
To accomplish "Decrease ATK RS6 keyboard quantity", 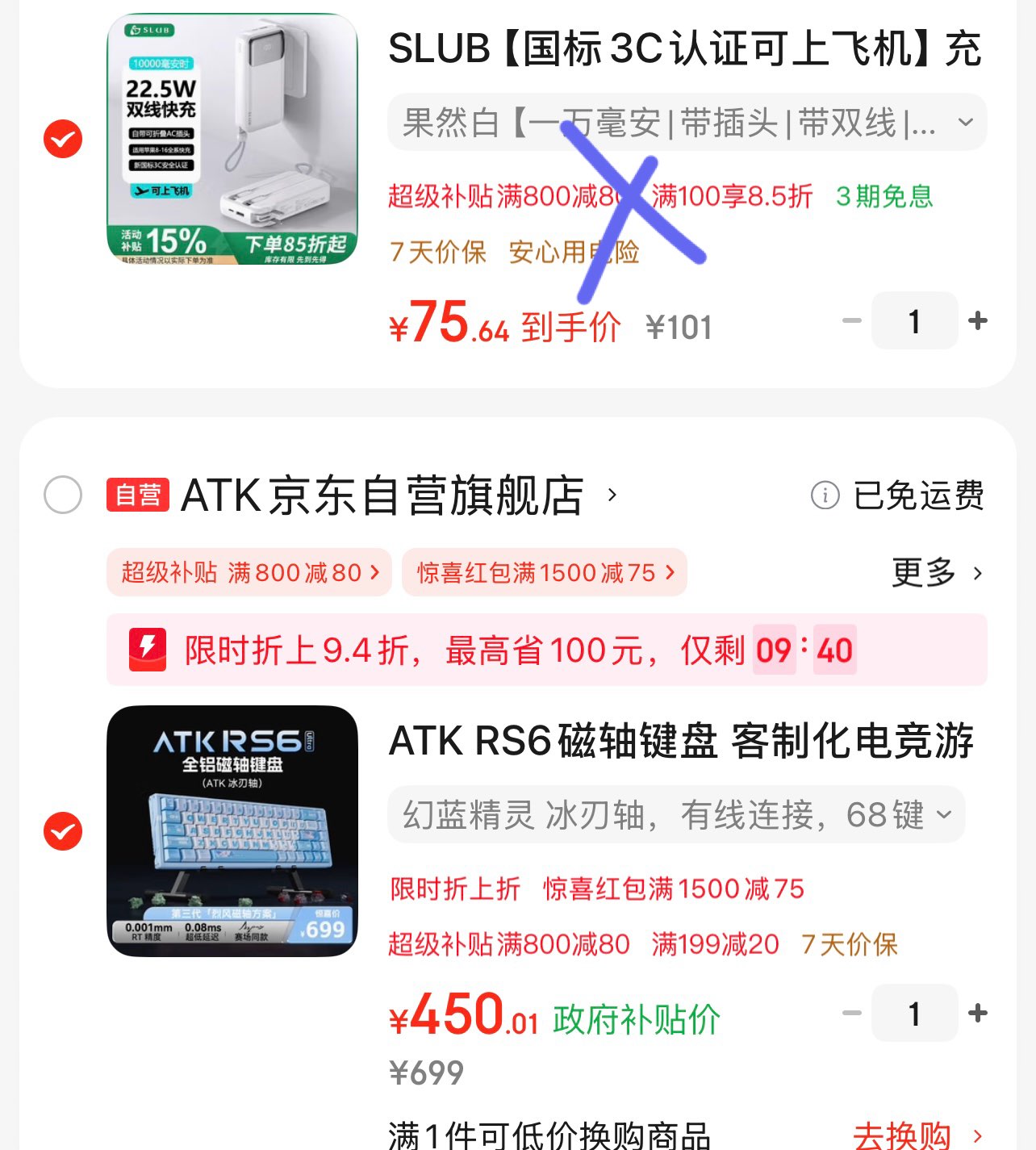I will pyautogui.click(x=852, y=1013).
